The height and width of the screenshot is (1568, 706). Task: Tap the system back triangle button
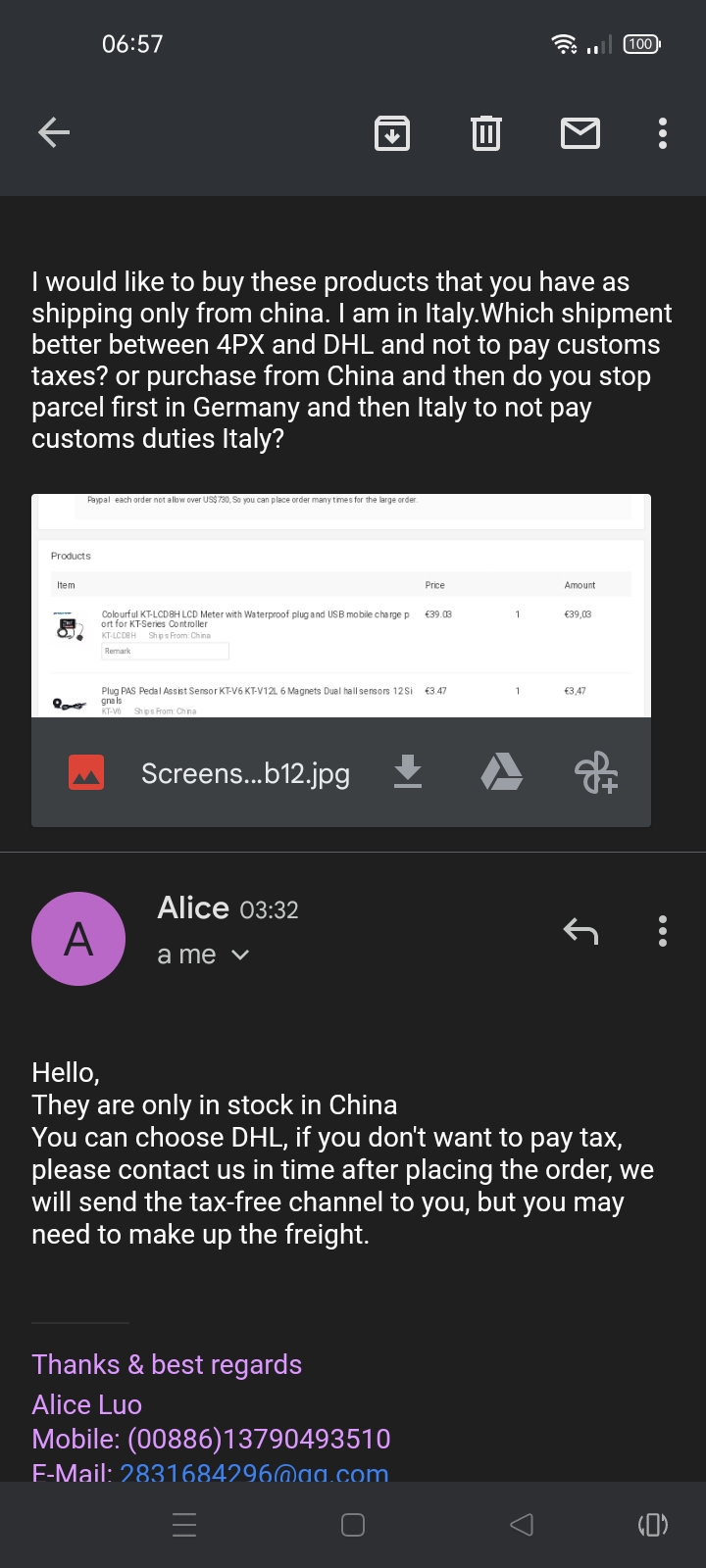click(x=522, y=1525)
